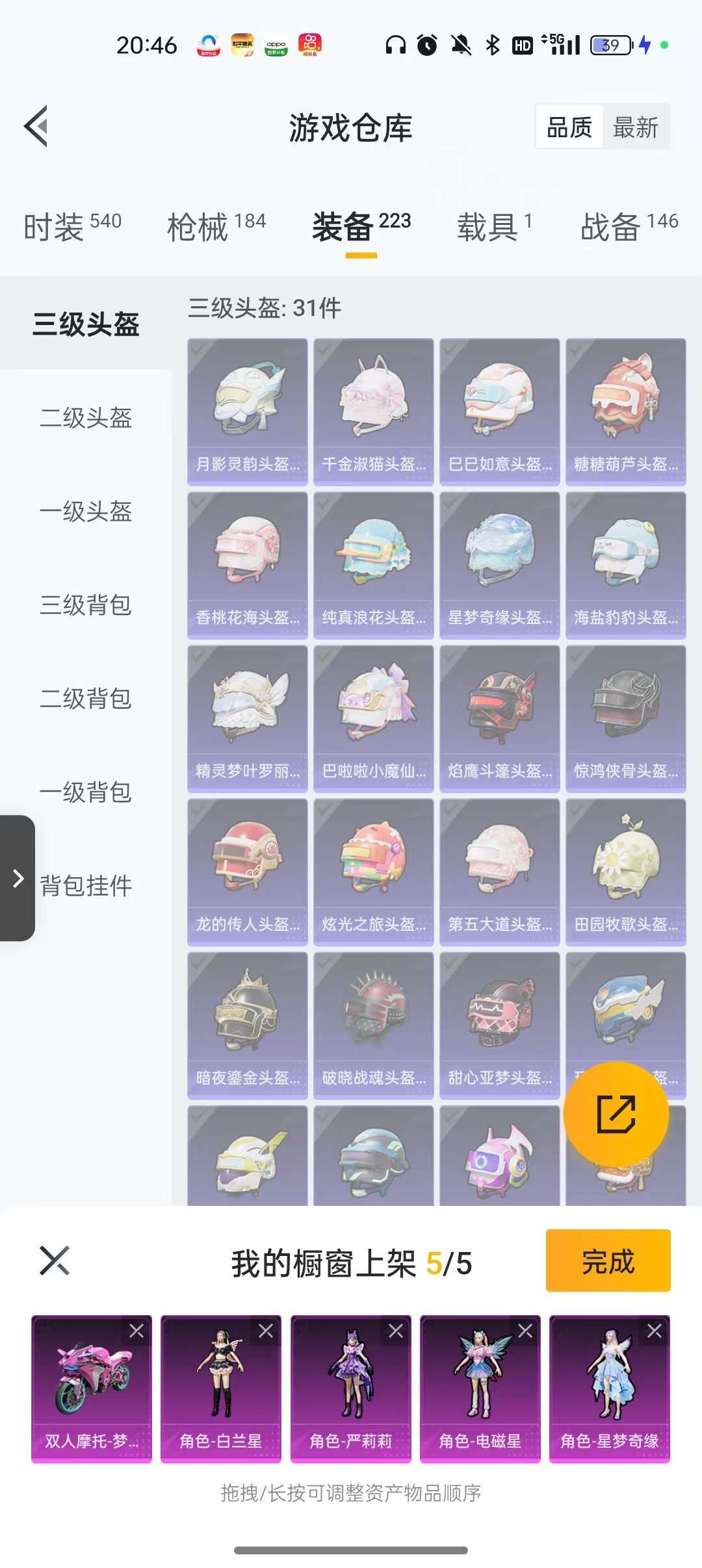Select the 焰鹰斗篷头盔 item
This screenshot has width=702, height=1568.
click(500, 718)
